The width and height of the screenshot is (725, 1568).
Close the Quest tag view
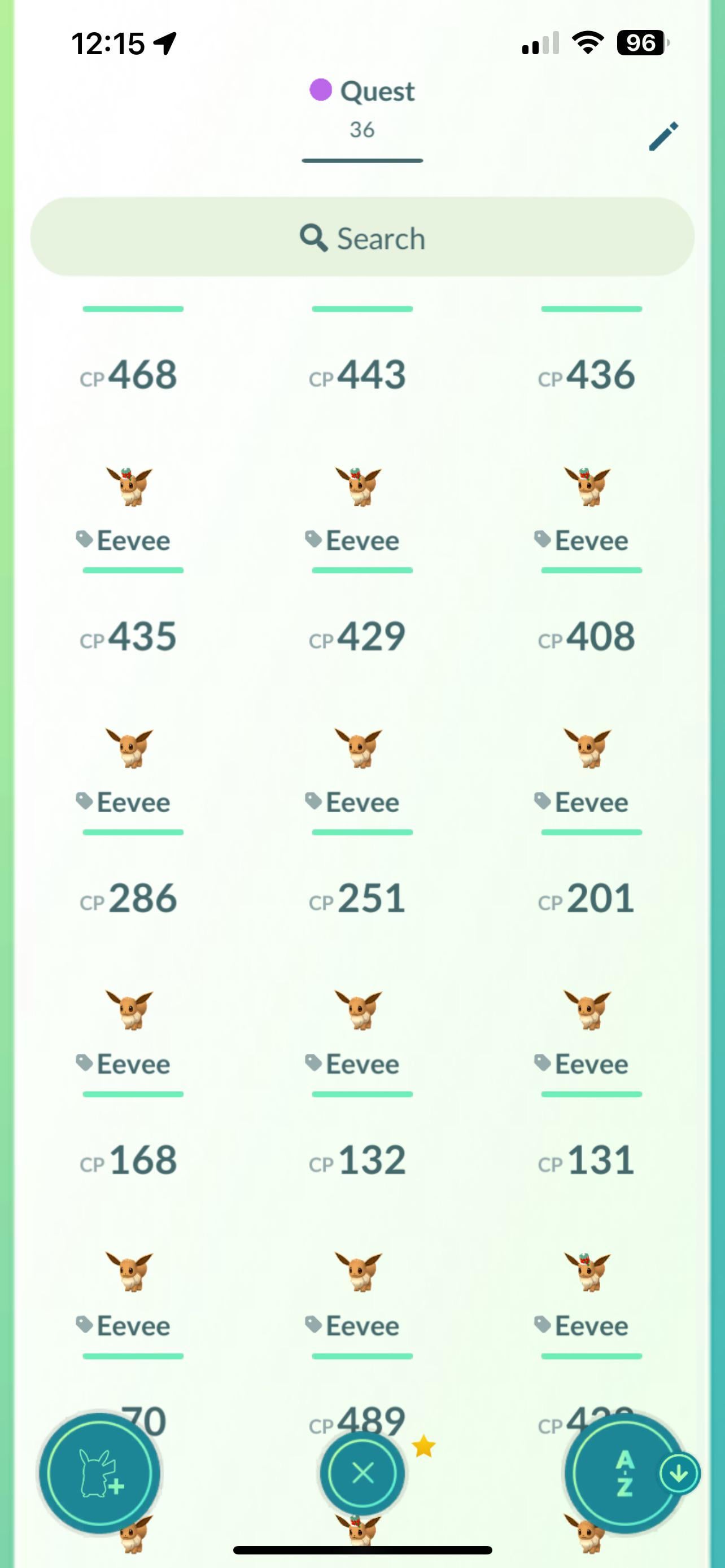tap(363, 1474)
